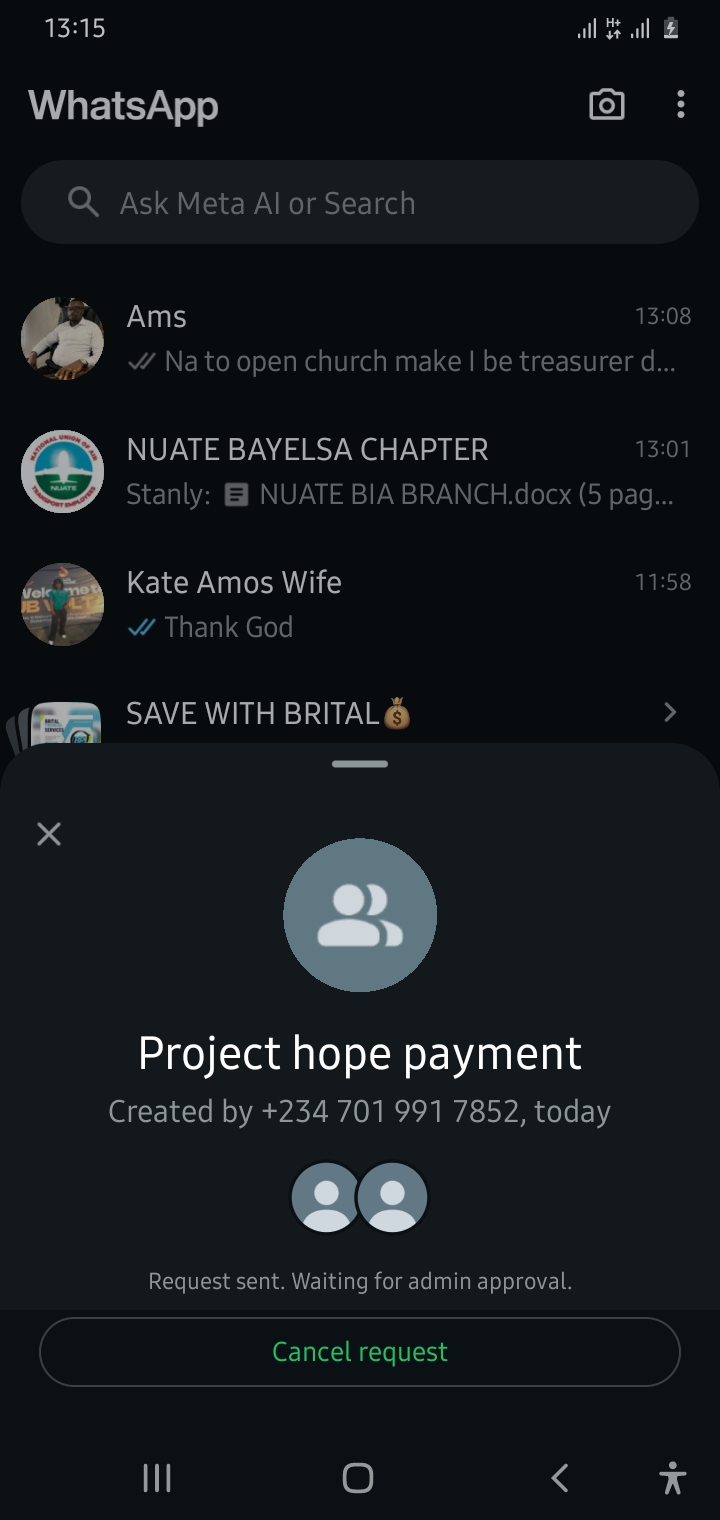This screenshot has height=1520, width=720.
Task: Open the chat with Ams
Action: 400,338
